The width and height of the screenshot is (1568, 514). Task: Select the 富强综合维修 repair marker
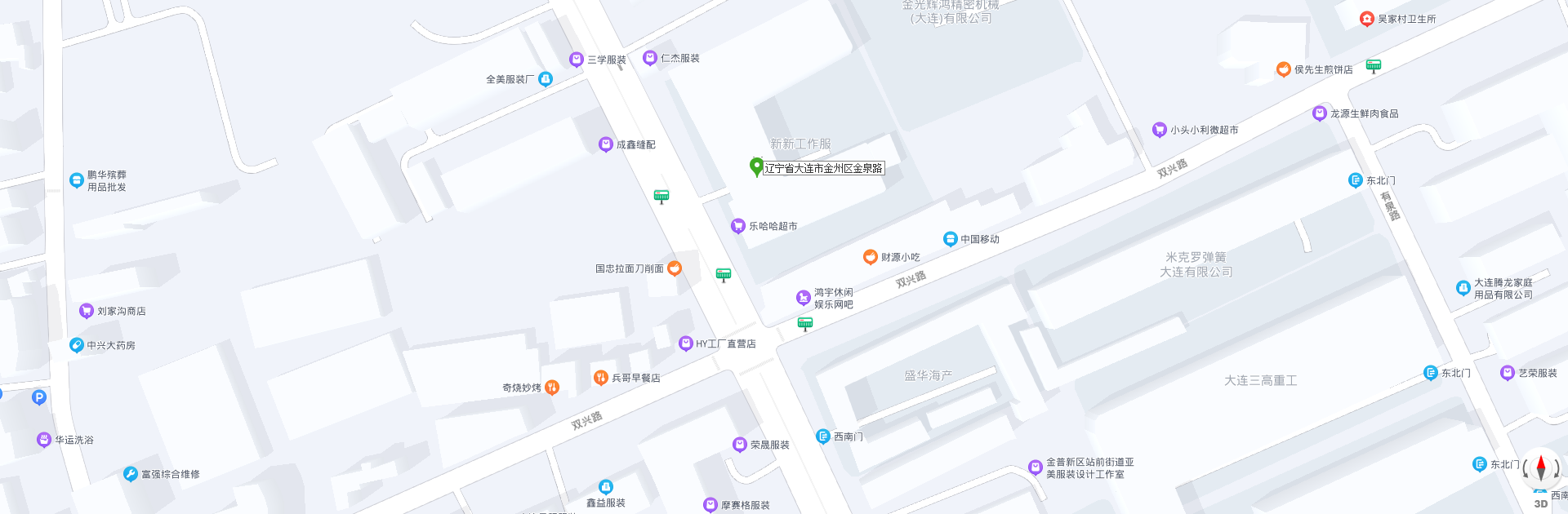click(131, 474)
